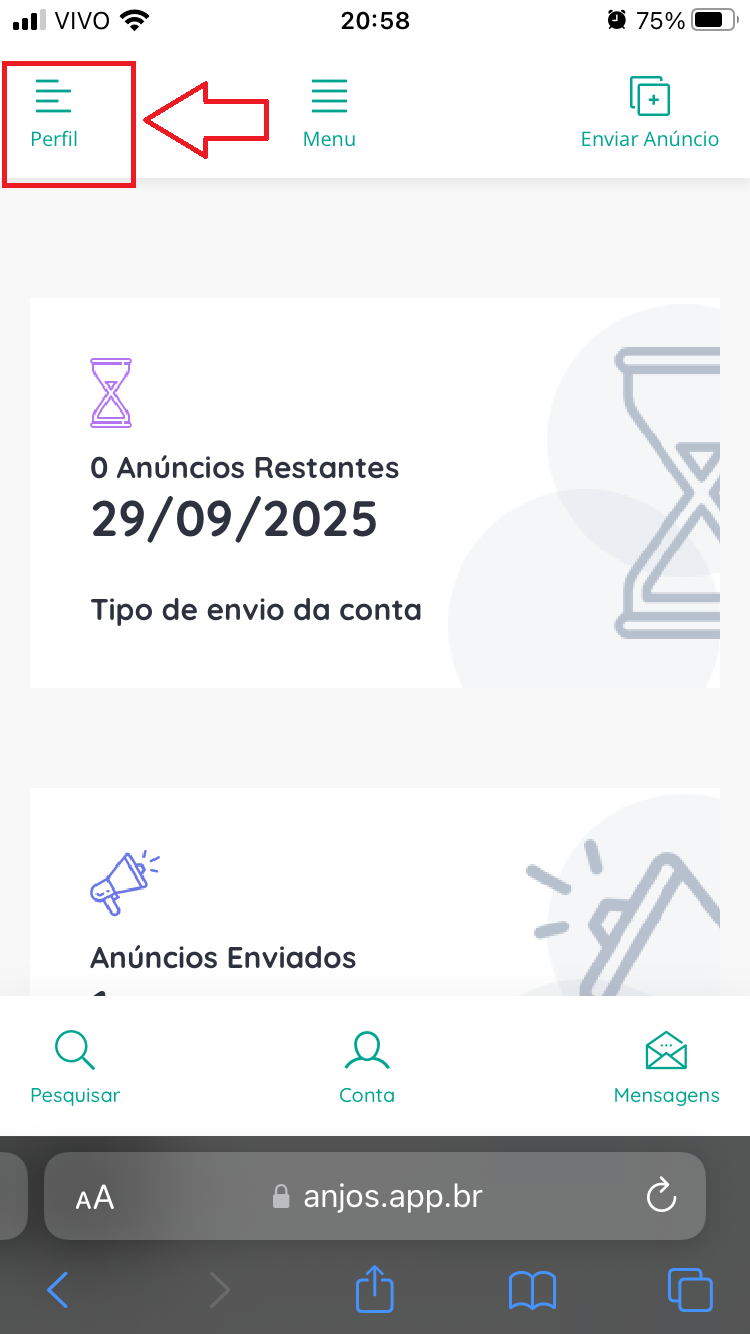Switch to the Conta tab

[367, 1067]
